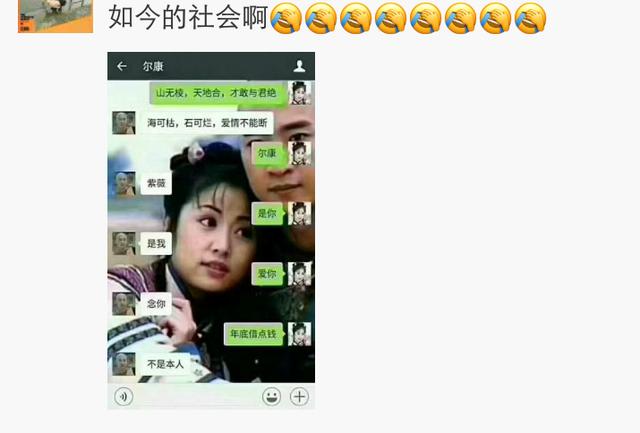Open the attached chat meme image
The height and width of the screenshot is (433, 640).
pos(211,230)
